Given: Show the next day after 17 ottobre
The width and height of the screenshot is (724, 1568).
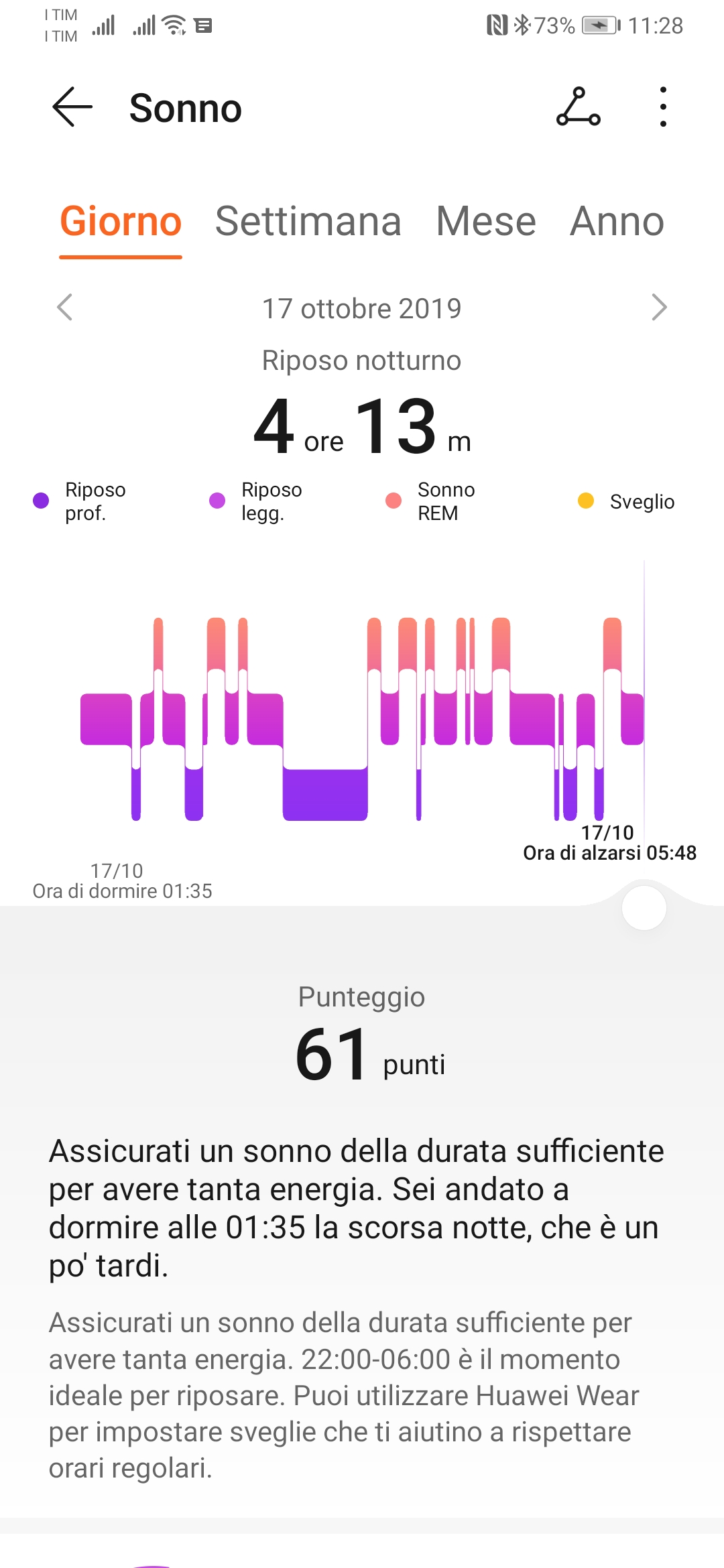Looking at the screenshot, I should point(660,308).
